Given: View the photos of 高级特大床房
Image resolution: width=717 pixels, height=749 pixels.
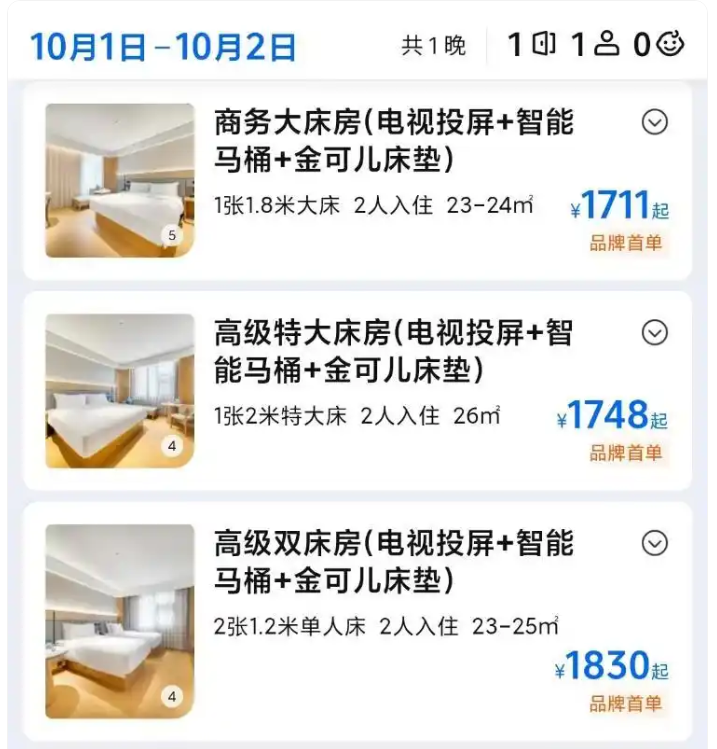Looking at the screenshot, I should [x=120, y=390].
